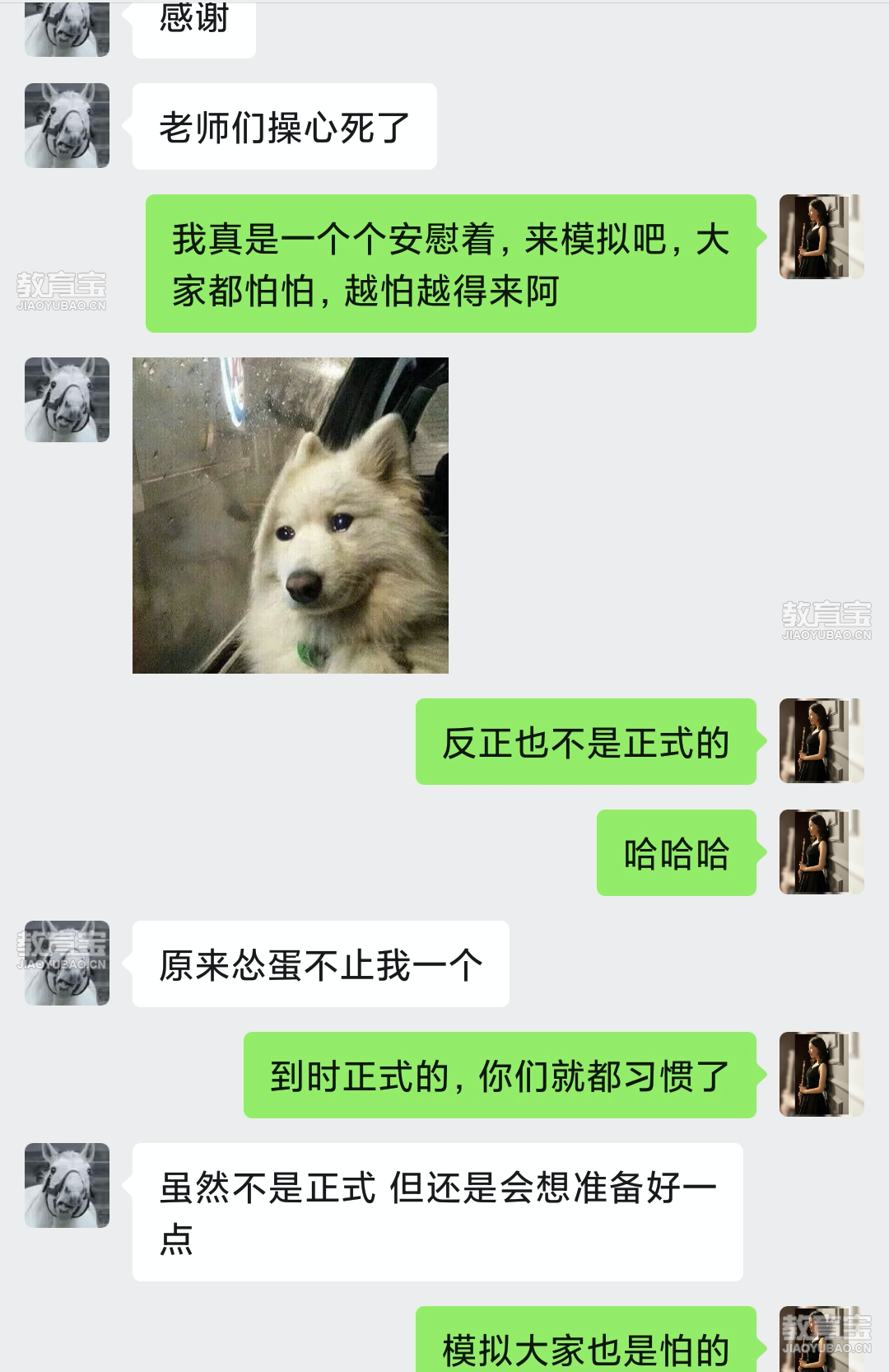
Task: Open the white dog photo message
Action: point(290,515)
